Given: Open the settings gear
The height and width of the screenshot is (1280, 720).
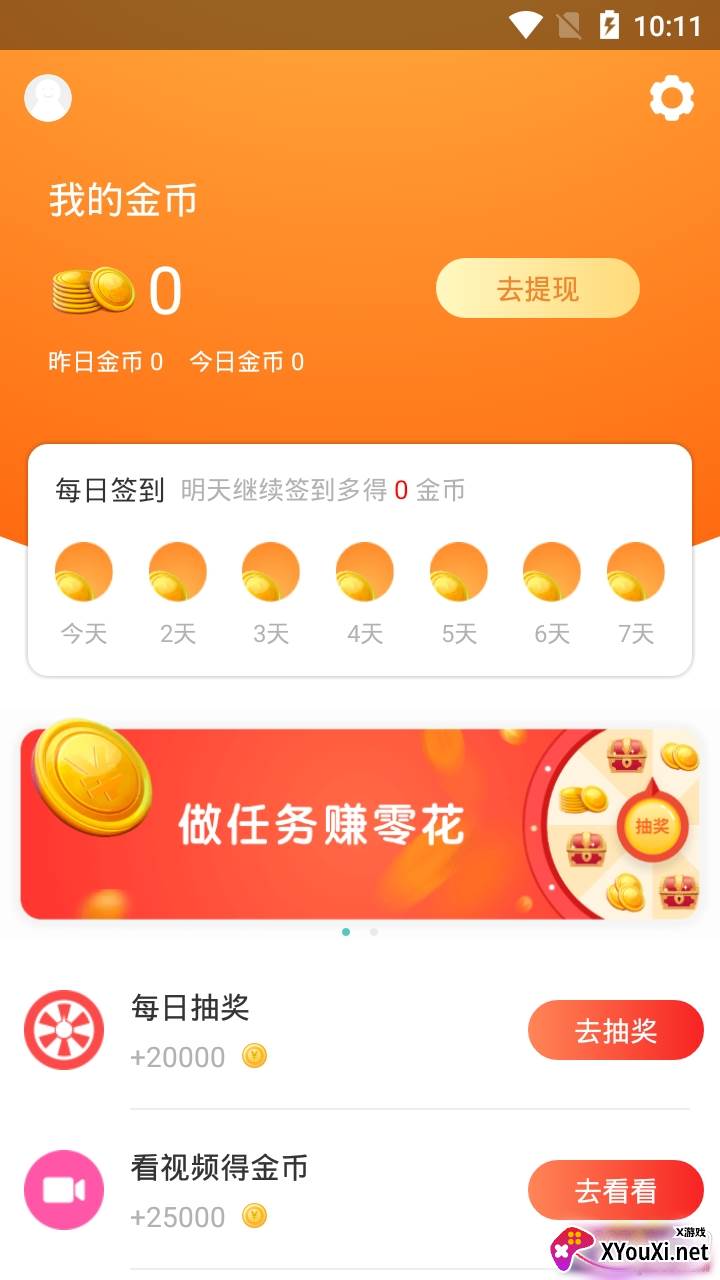Looking at the screenshot, I should pyautogui.click(x=671, y=98).
